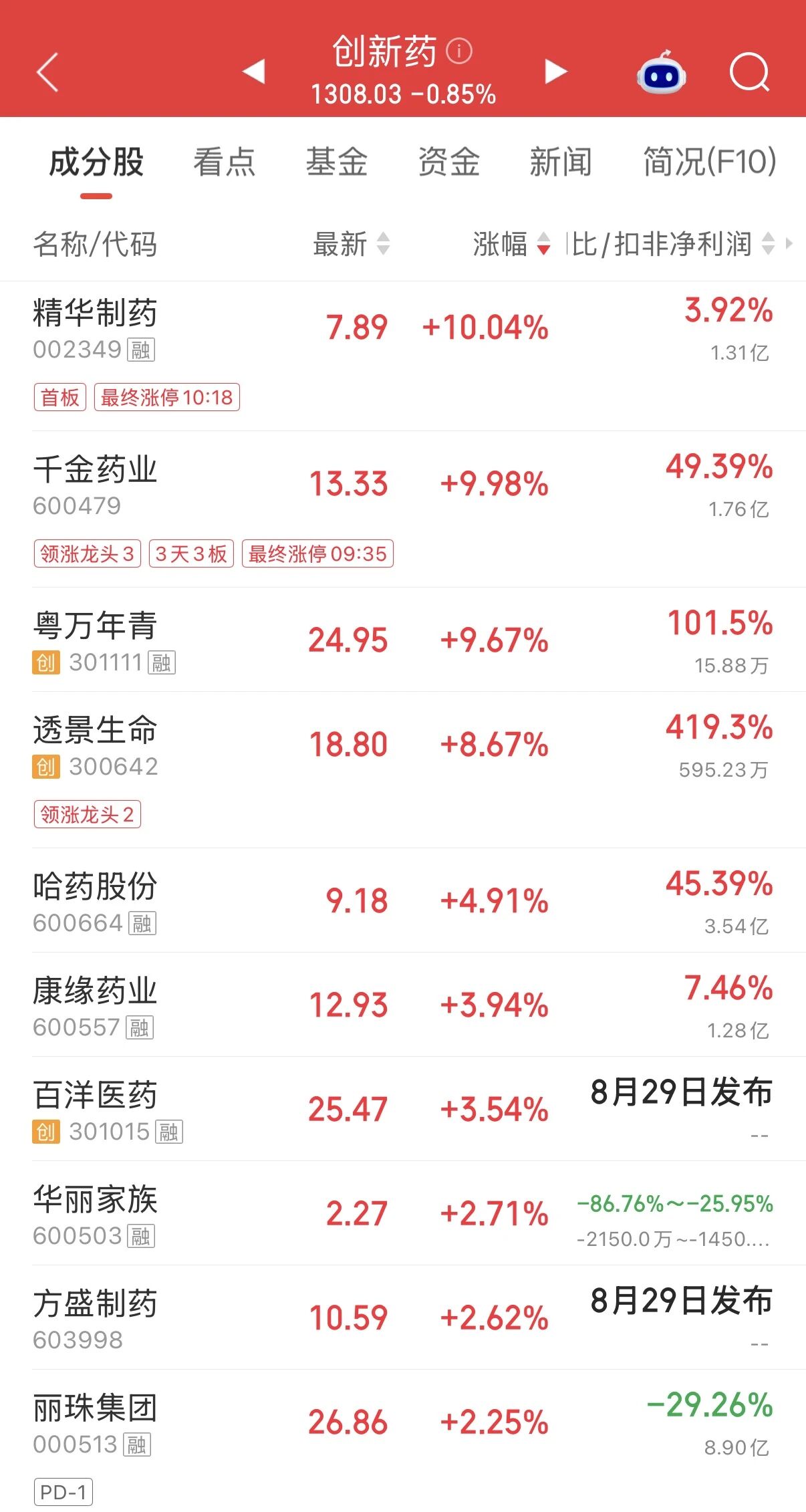Open stock 透景生命 300642

point(403,770)
